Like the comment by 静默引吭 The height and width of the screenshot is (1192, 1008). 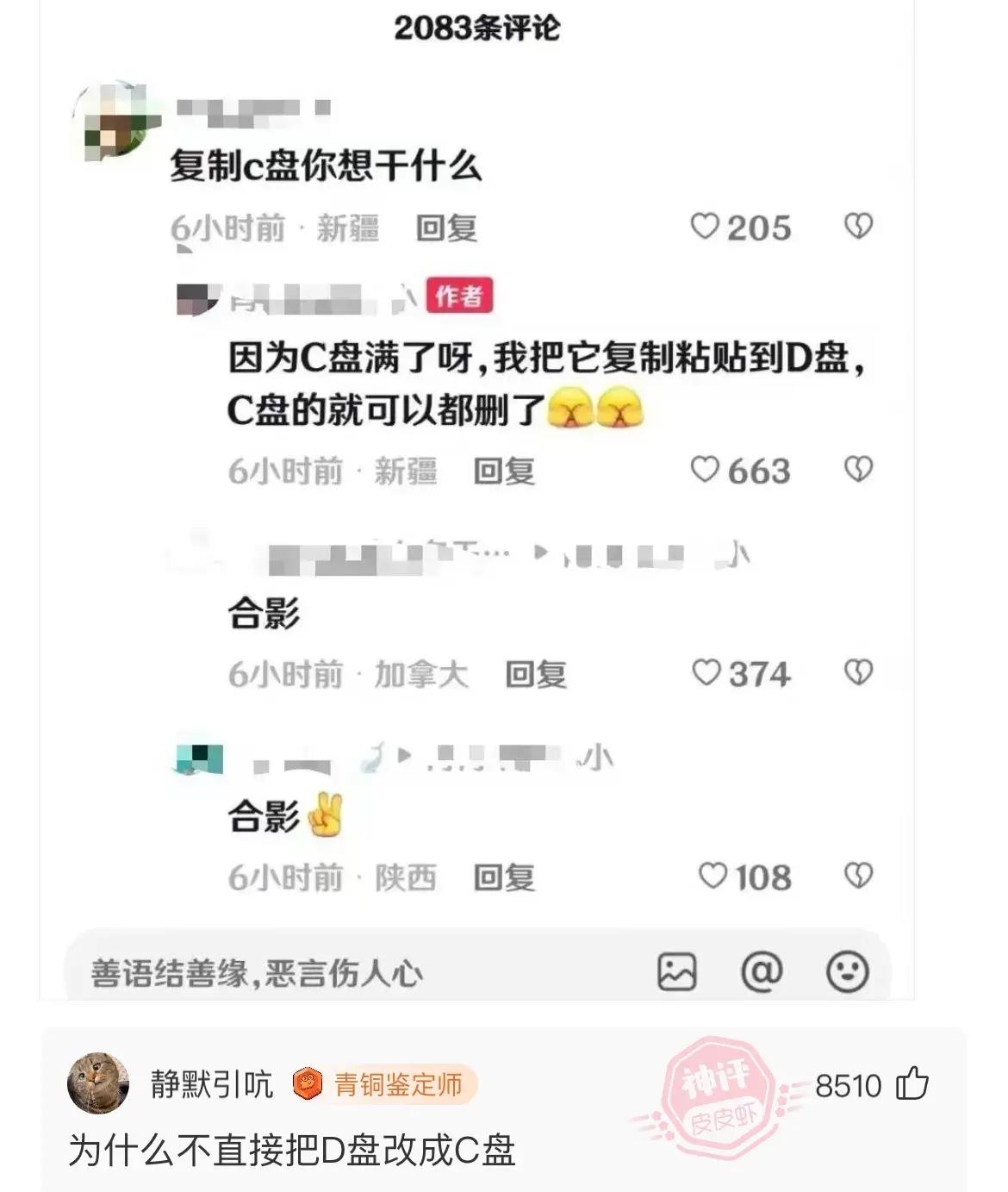pyautogui.click(x=912, y=1084)
